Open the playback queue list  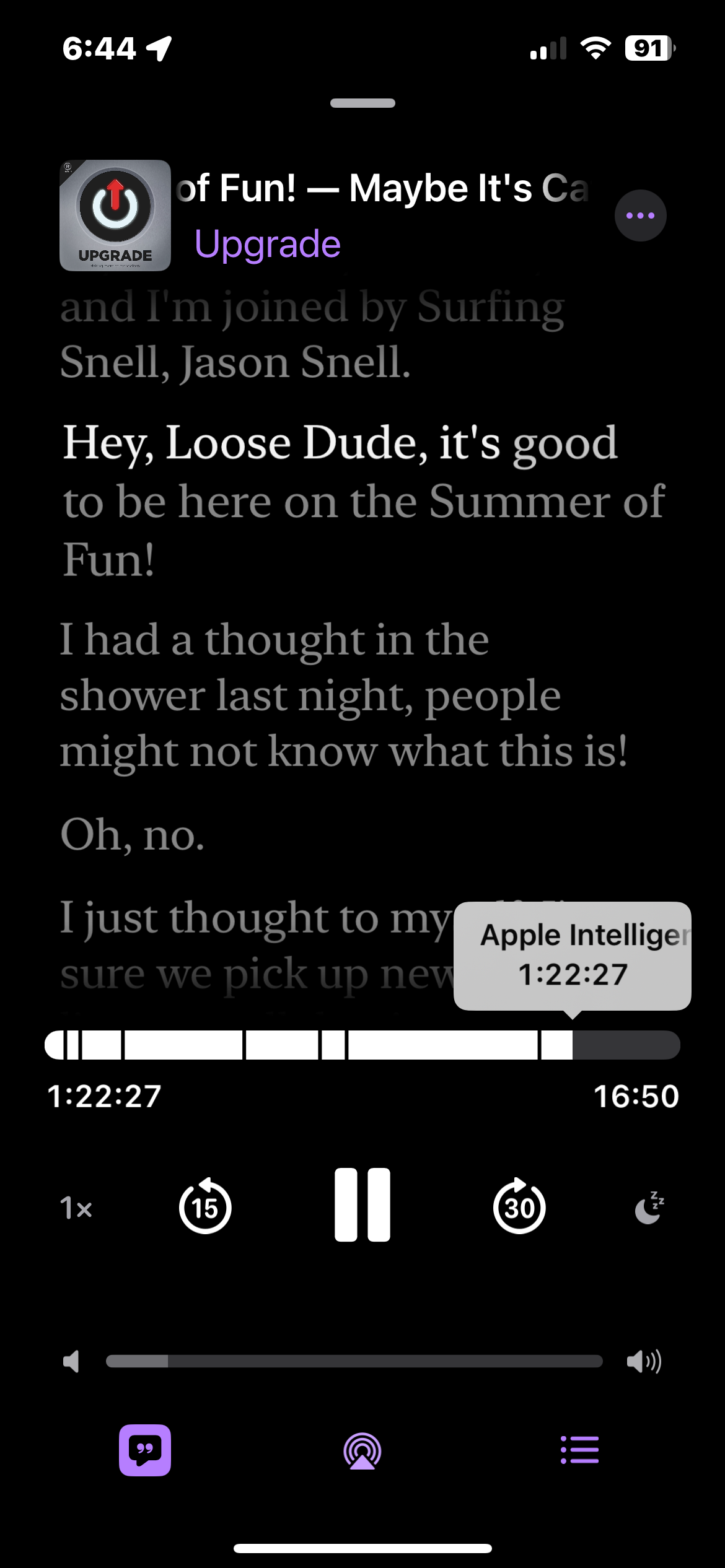tap(580, 1450)
